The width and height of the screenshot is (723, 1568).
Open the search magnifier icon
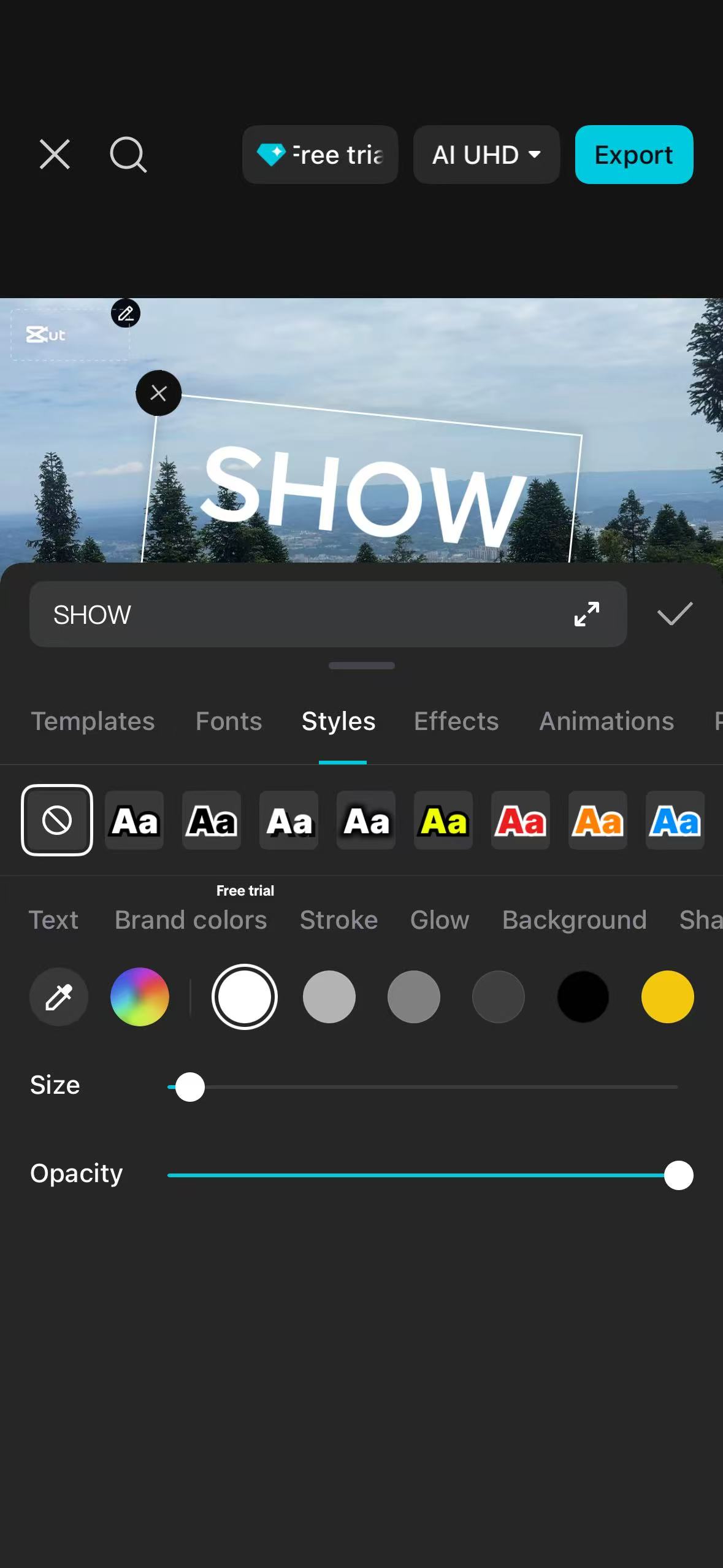point(128,155)
